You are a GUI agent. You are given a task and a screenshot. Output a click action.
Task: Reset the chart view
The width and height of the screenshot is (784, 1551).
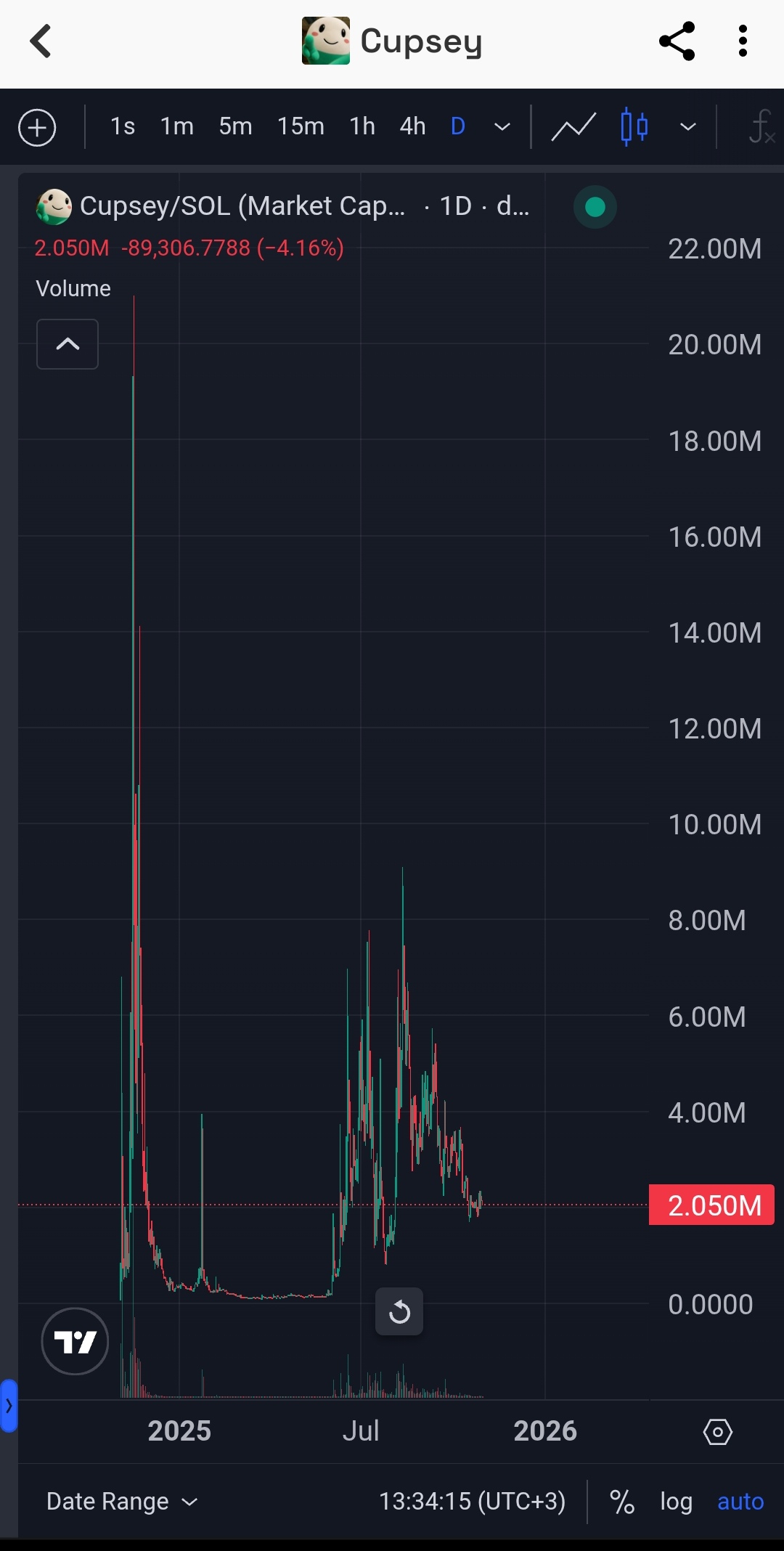pos(399,1311)
